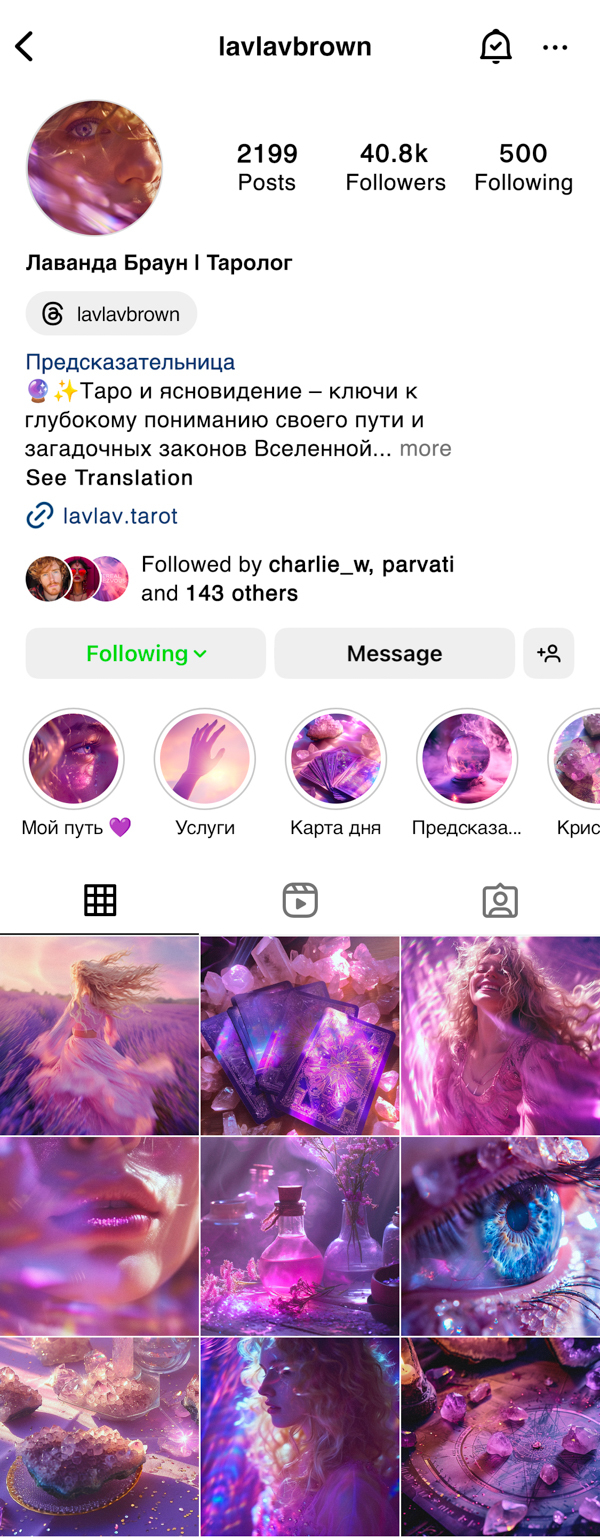Image resolution: width=600 pixels, height=1538 pixels.
Task: View mutual followers charlie_w and parvati
Action: (297, 578)
